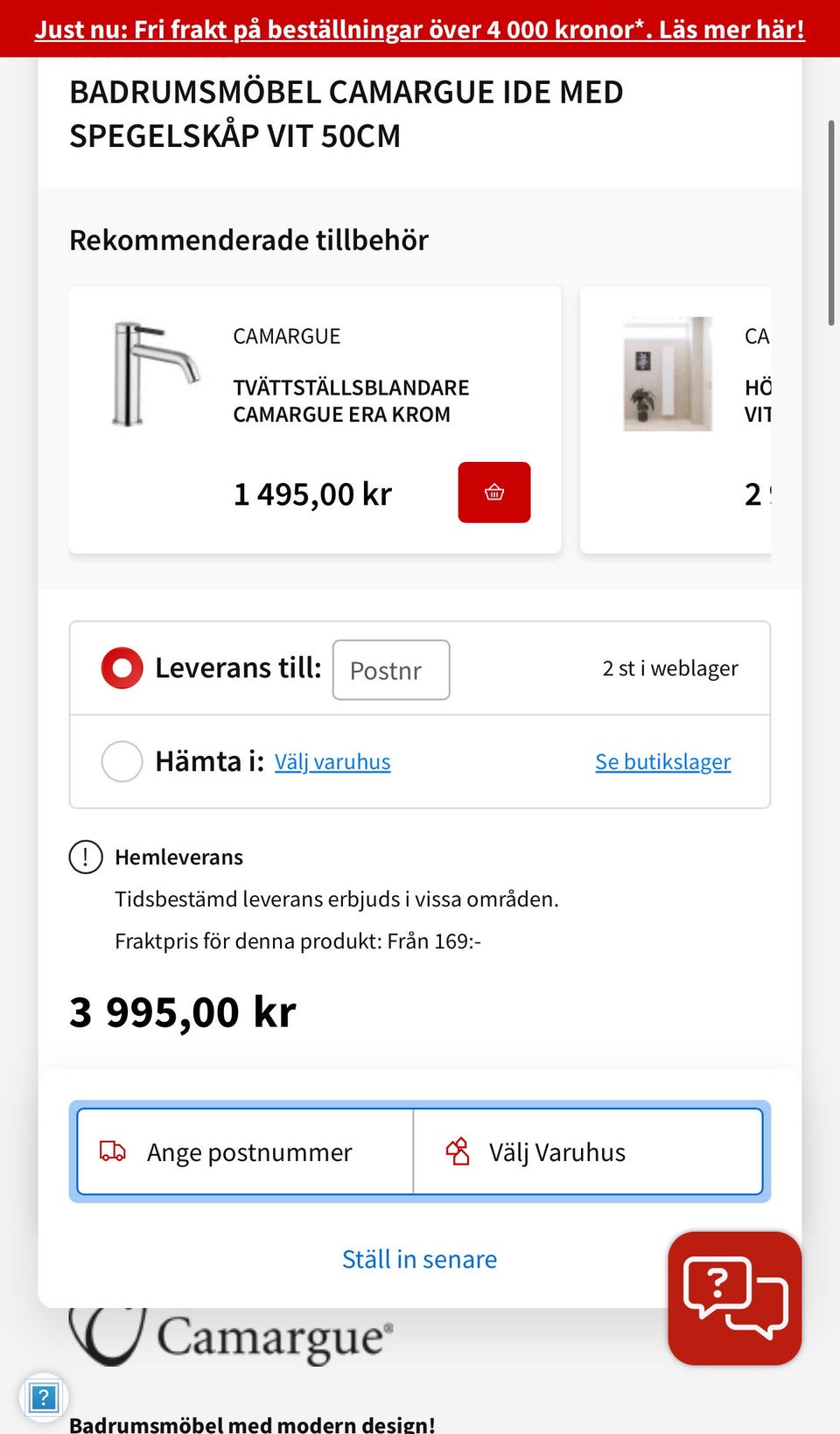
Task: Open the Tvättställsblandare Camargue Era Krom card
Action: pos(315,420)
